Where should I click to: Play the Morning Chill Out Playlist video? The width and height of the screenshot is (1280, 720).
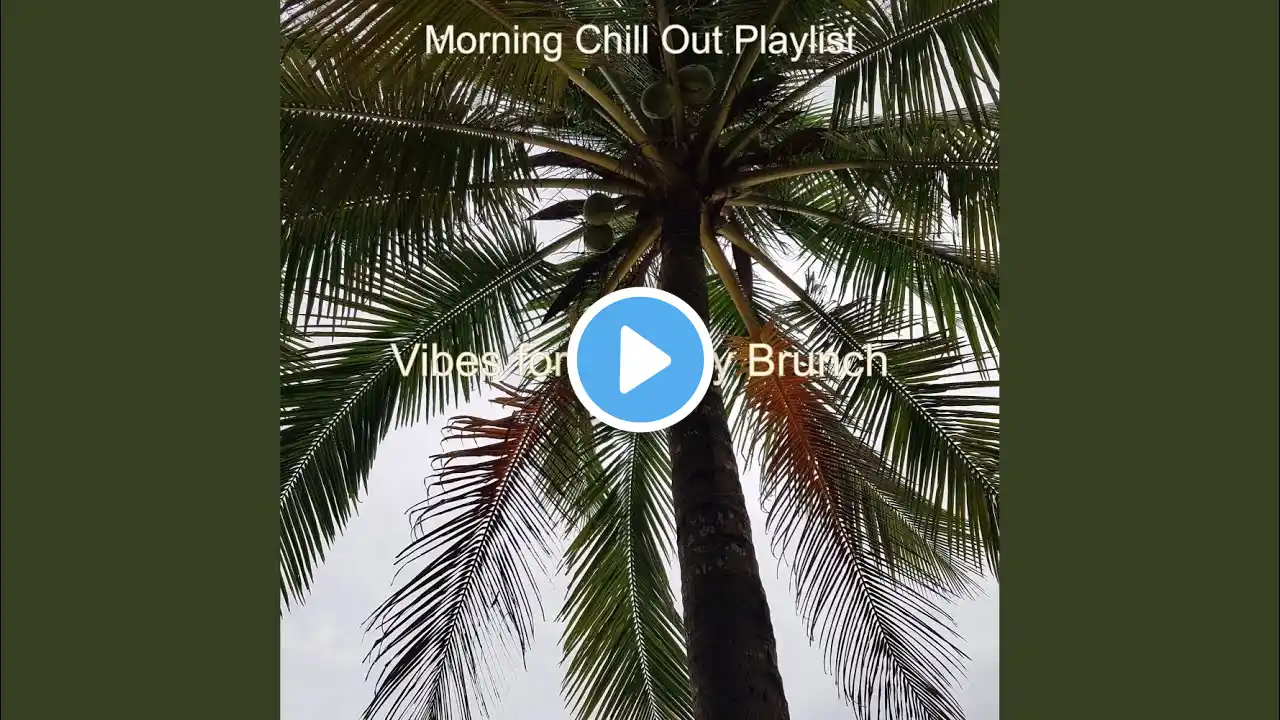tap(640, 360)
